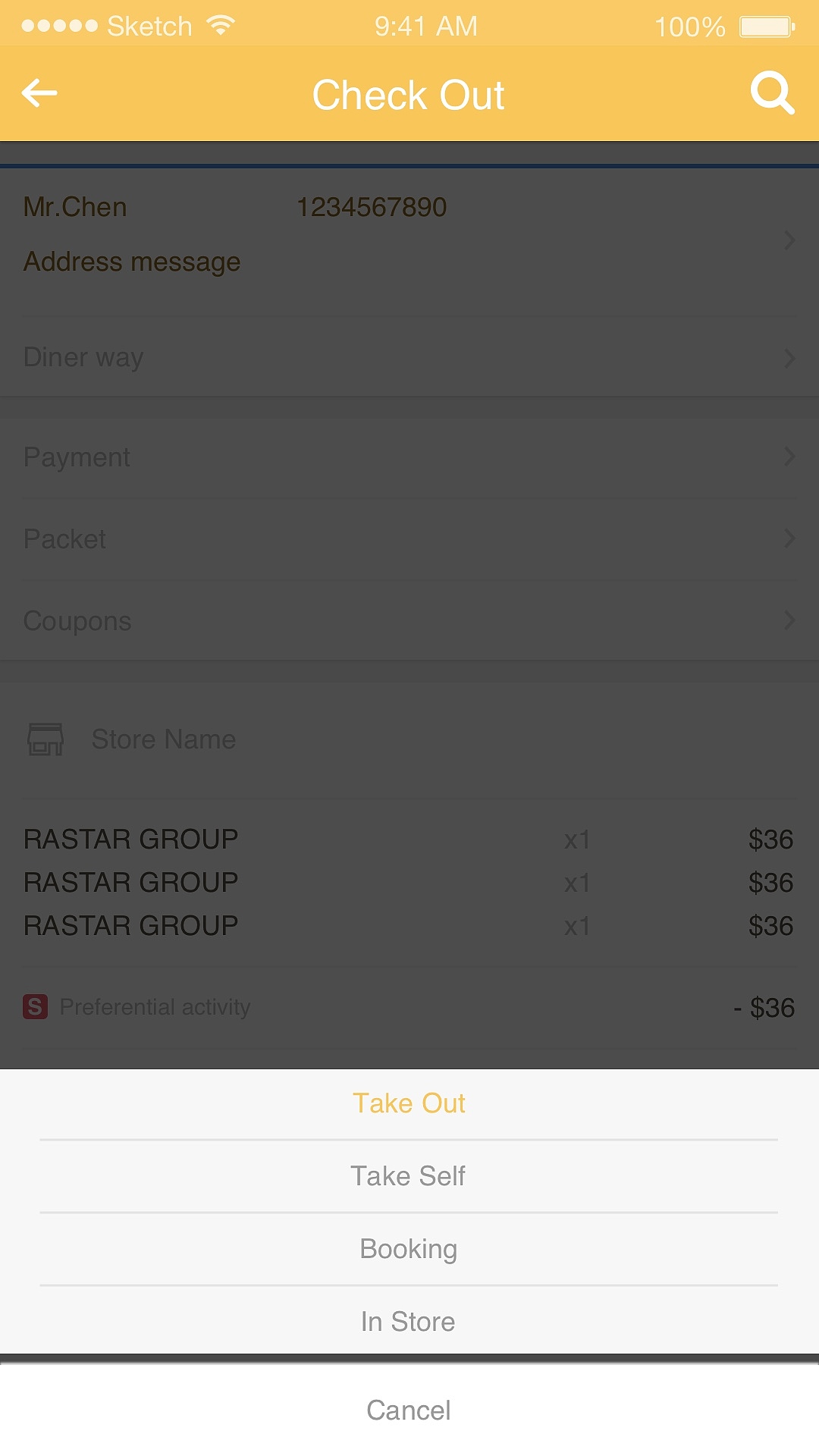The height and width of the screenshot is (1456, 819).
Task: Select the Take Out option
Action: [409, 1103]
